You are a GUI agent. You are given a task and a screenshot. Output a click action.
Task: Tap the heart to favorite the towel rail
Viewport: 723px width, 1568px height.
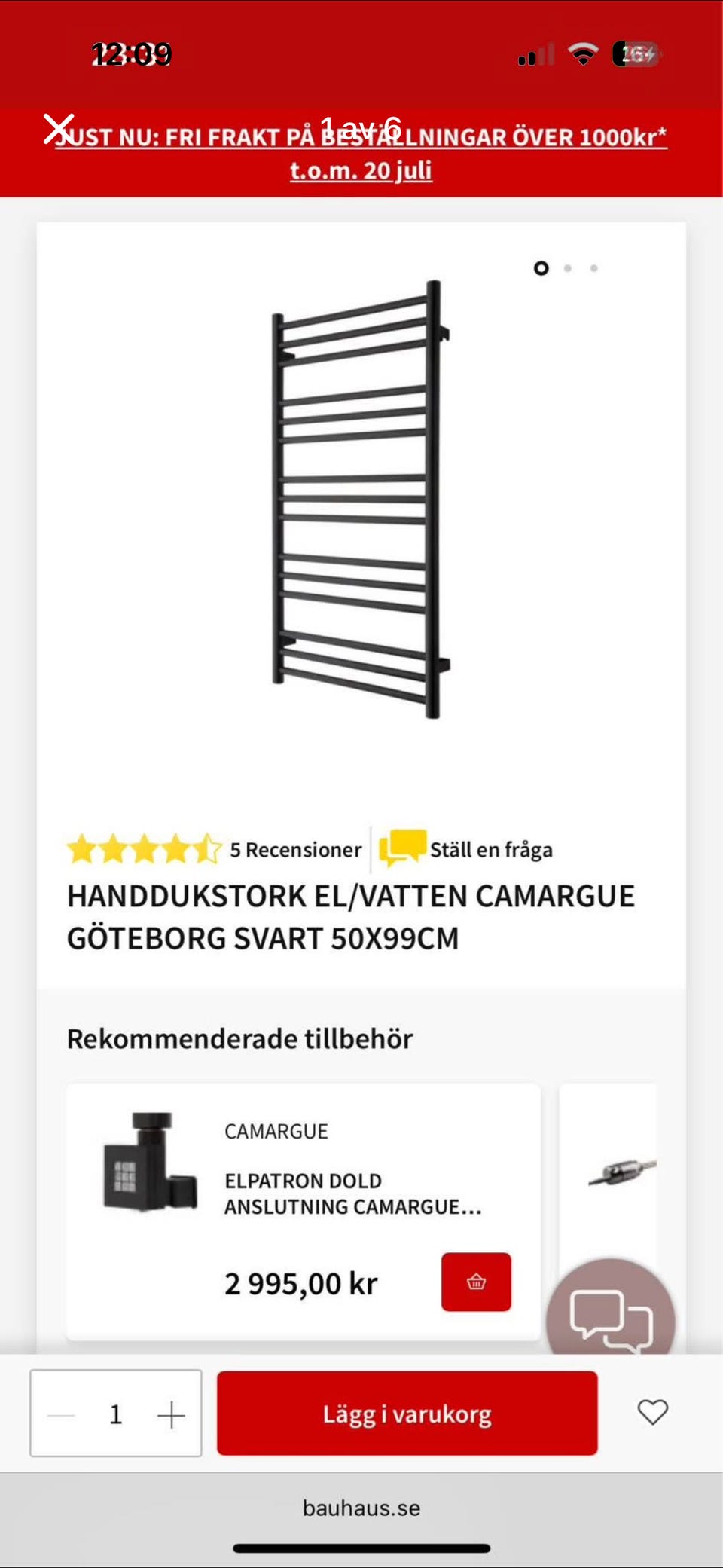coord(652,1413)
